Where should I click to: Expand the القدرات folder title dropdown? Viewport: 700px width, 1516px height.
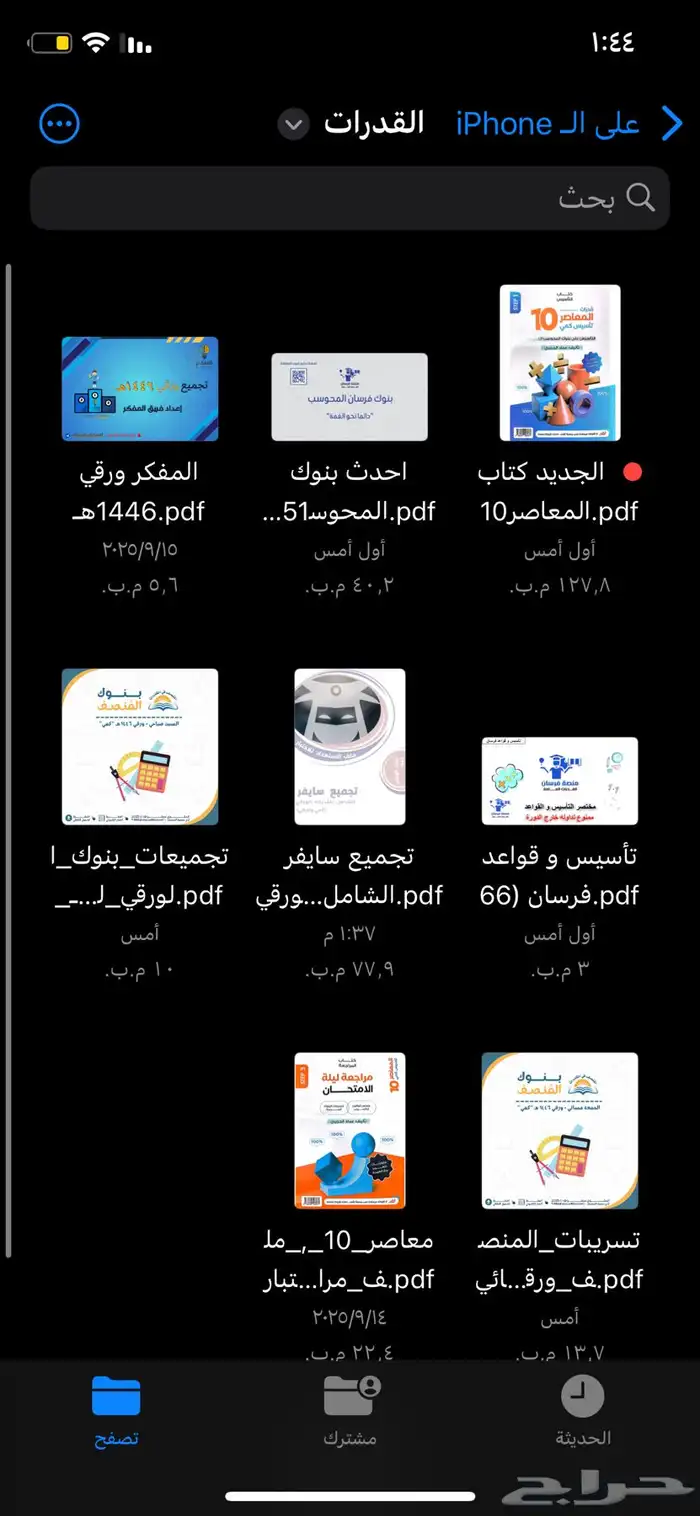pyautogui.click(x=293, y=125)
